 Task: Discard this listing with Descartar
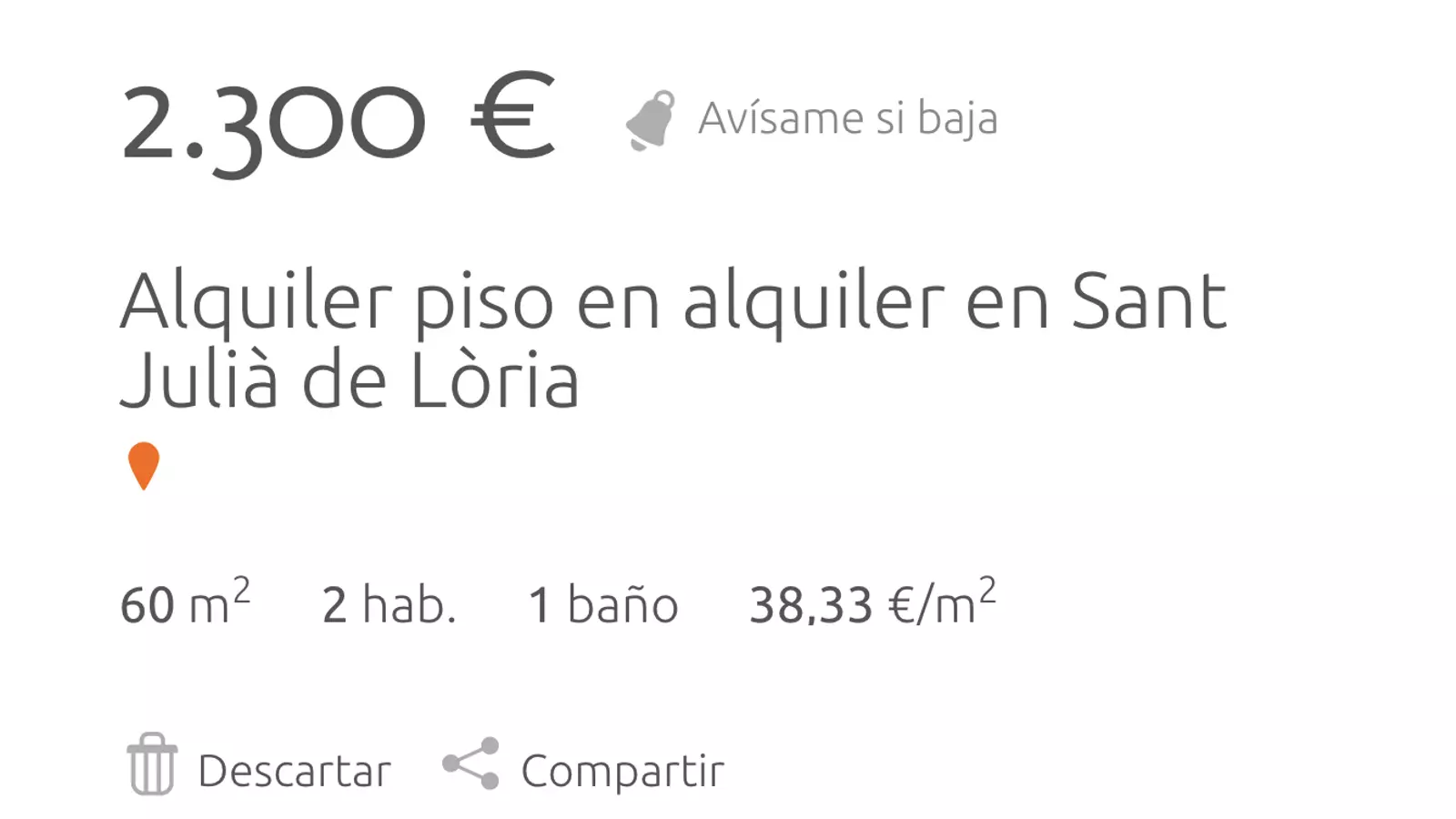[258, 767]
